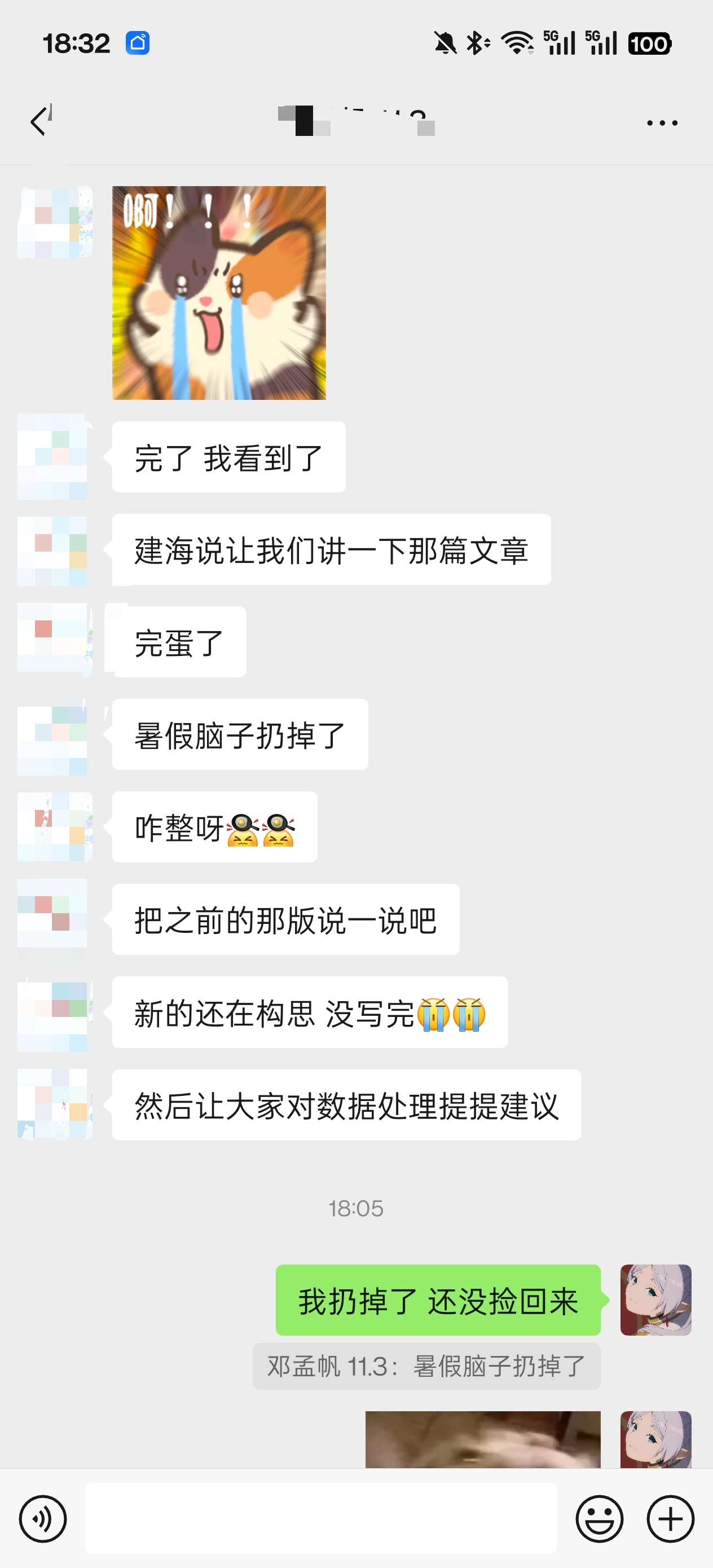View the crying cat sticker
The height and width of the screenshot is (1568, 713).
pos(219,293)
